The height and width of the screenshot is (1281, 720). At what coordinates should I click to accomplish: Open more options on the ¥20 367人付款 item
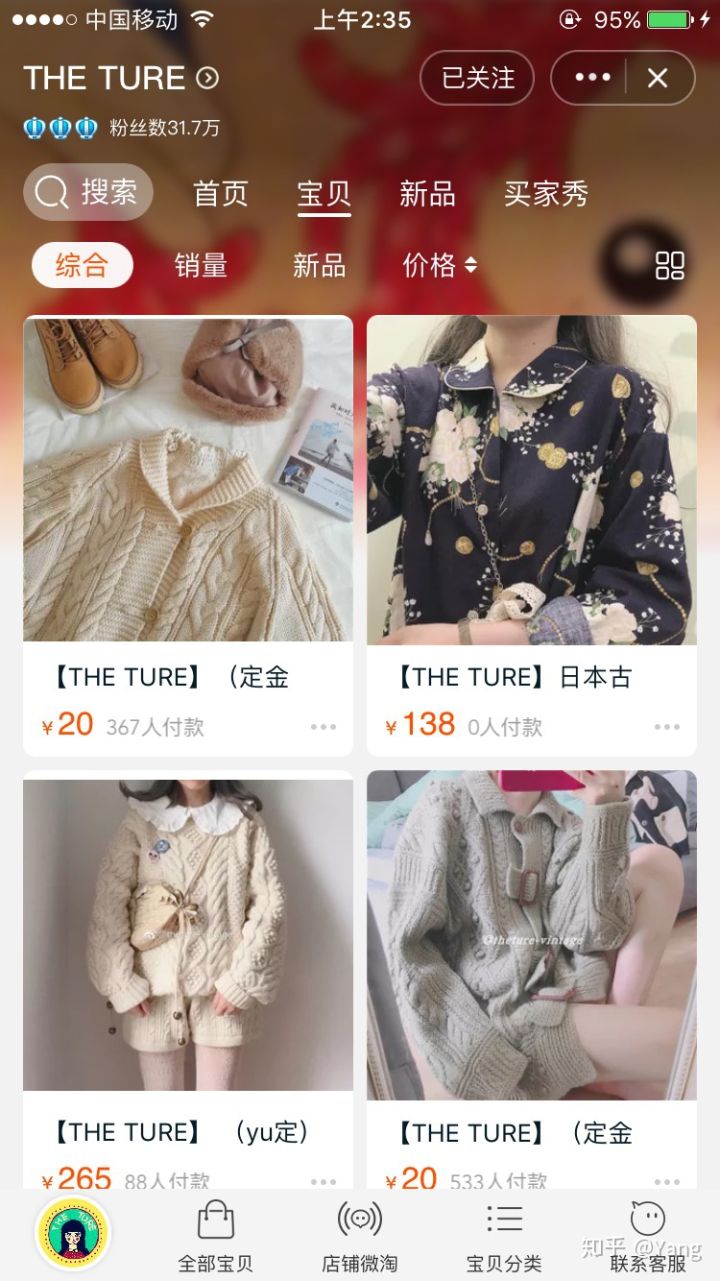click(323, 727)
